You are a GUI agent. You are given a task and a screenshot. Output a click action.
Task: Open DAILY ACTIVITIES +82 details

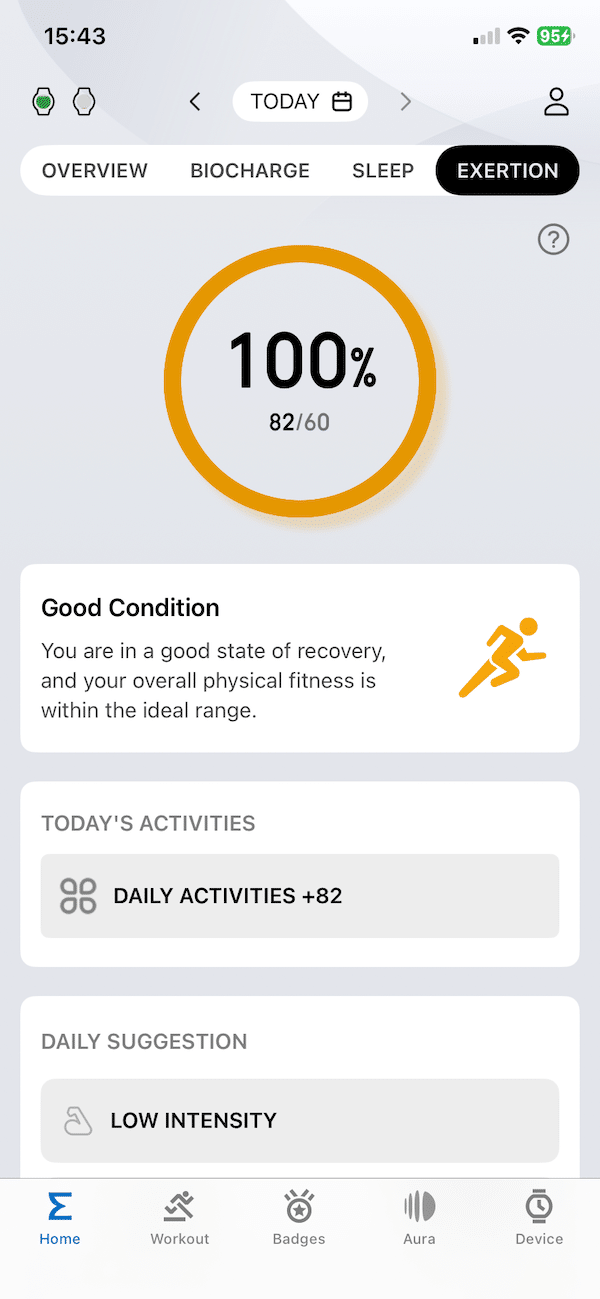coord(300,896)
